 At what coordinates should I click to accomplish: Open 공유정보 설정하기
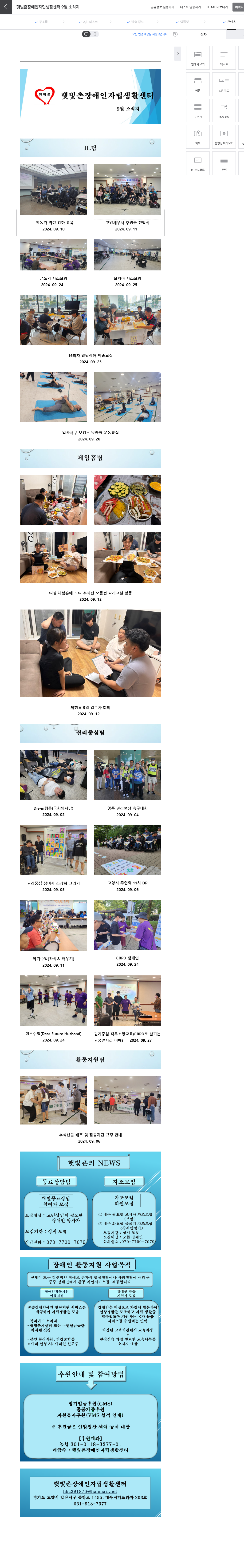[x=162, y=7]
